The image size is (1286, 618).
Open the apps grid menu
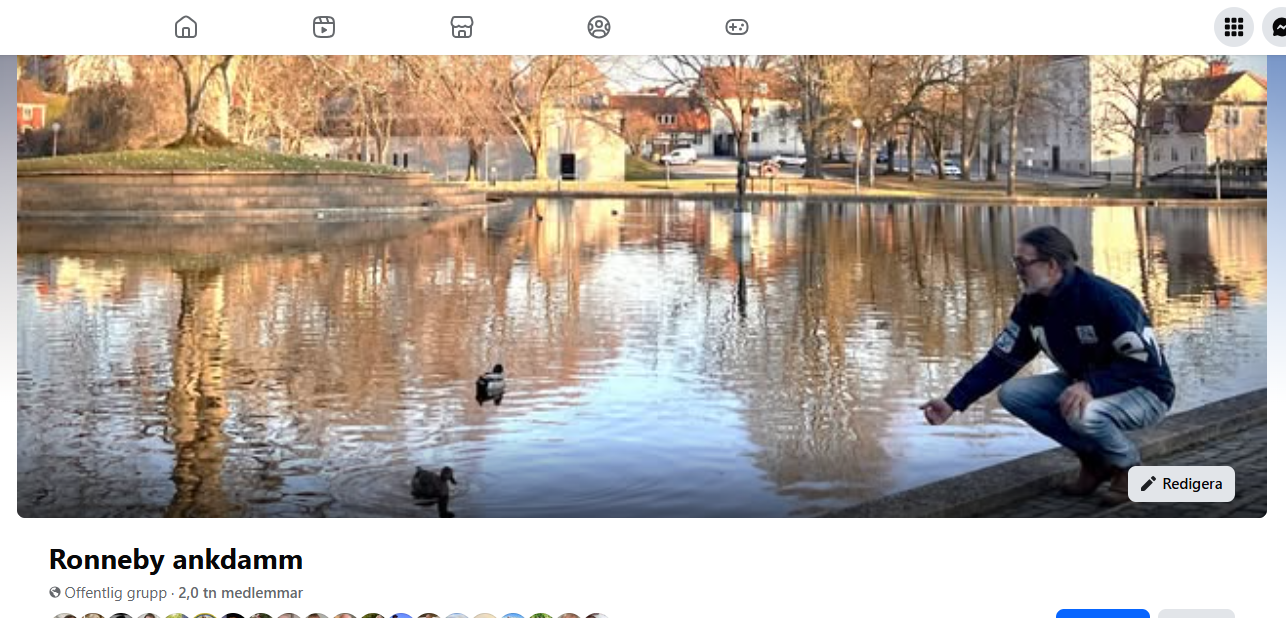pyautogui.click(x=1233, y=27)
